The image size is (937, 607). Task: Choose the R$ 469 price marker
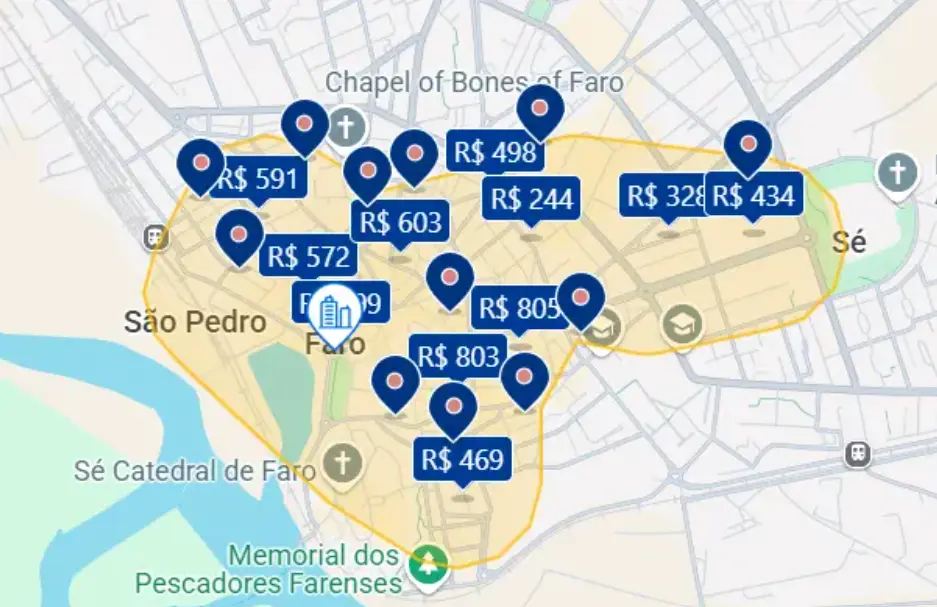pyautogui.click(x=462, y=460)
